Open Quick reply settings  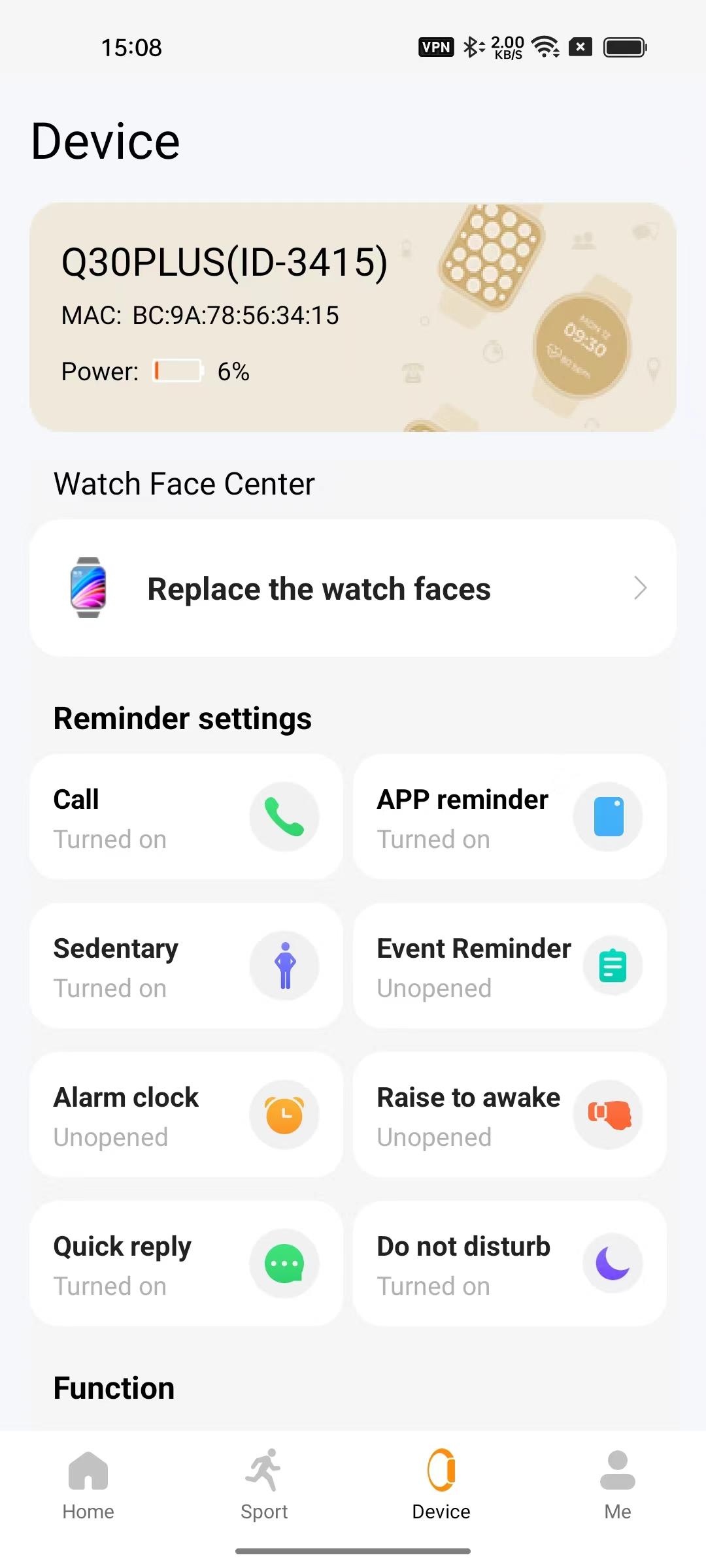[x=186, y=1264]
